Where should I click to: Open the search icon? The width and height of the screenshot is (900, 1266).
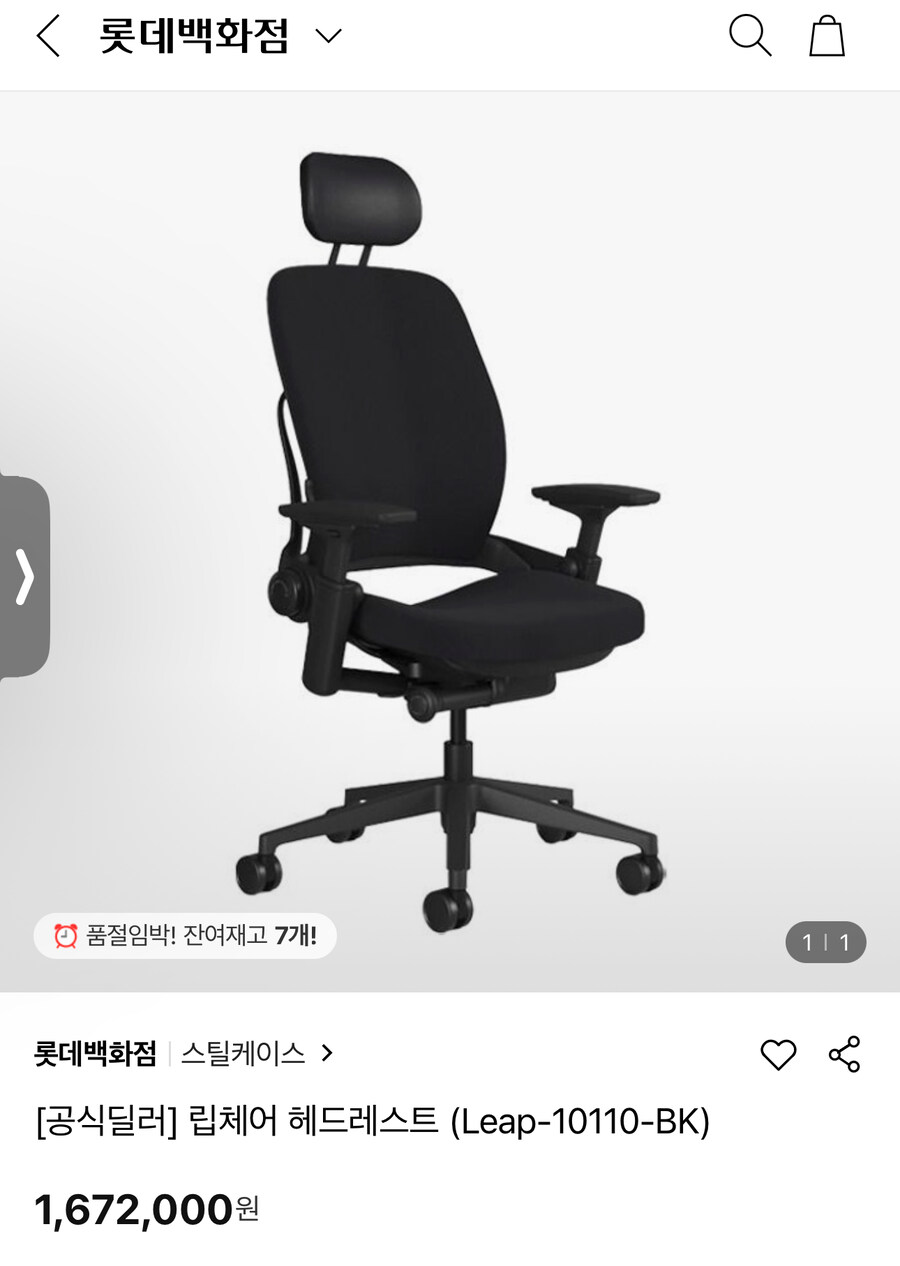pyautogui.click(x=749, y=38)
